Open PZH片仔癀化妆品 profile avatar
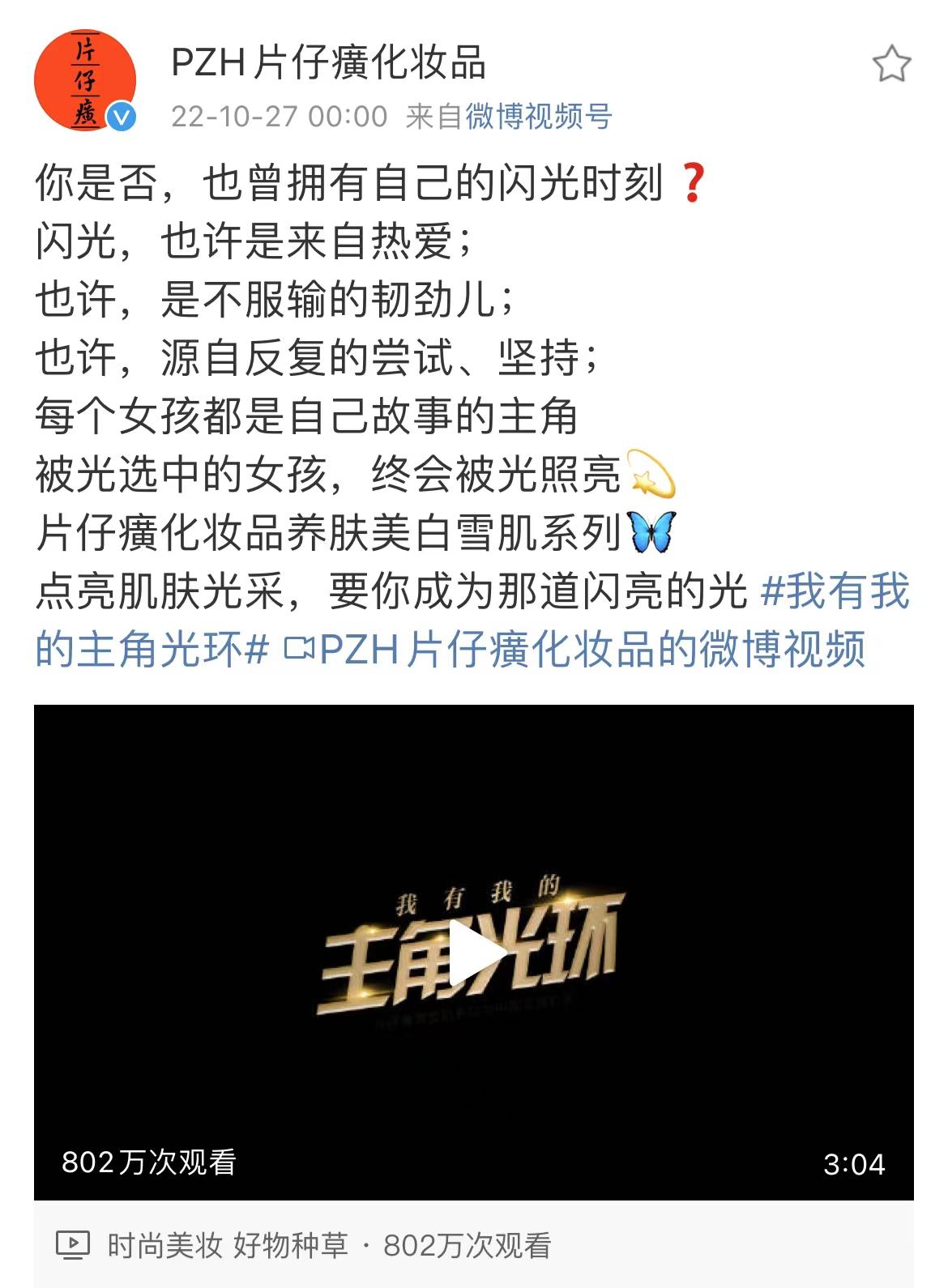The image size is (948, 1288). tap(84, 81)
